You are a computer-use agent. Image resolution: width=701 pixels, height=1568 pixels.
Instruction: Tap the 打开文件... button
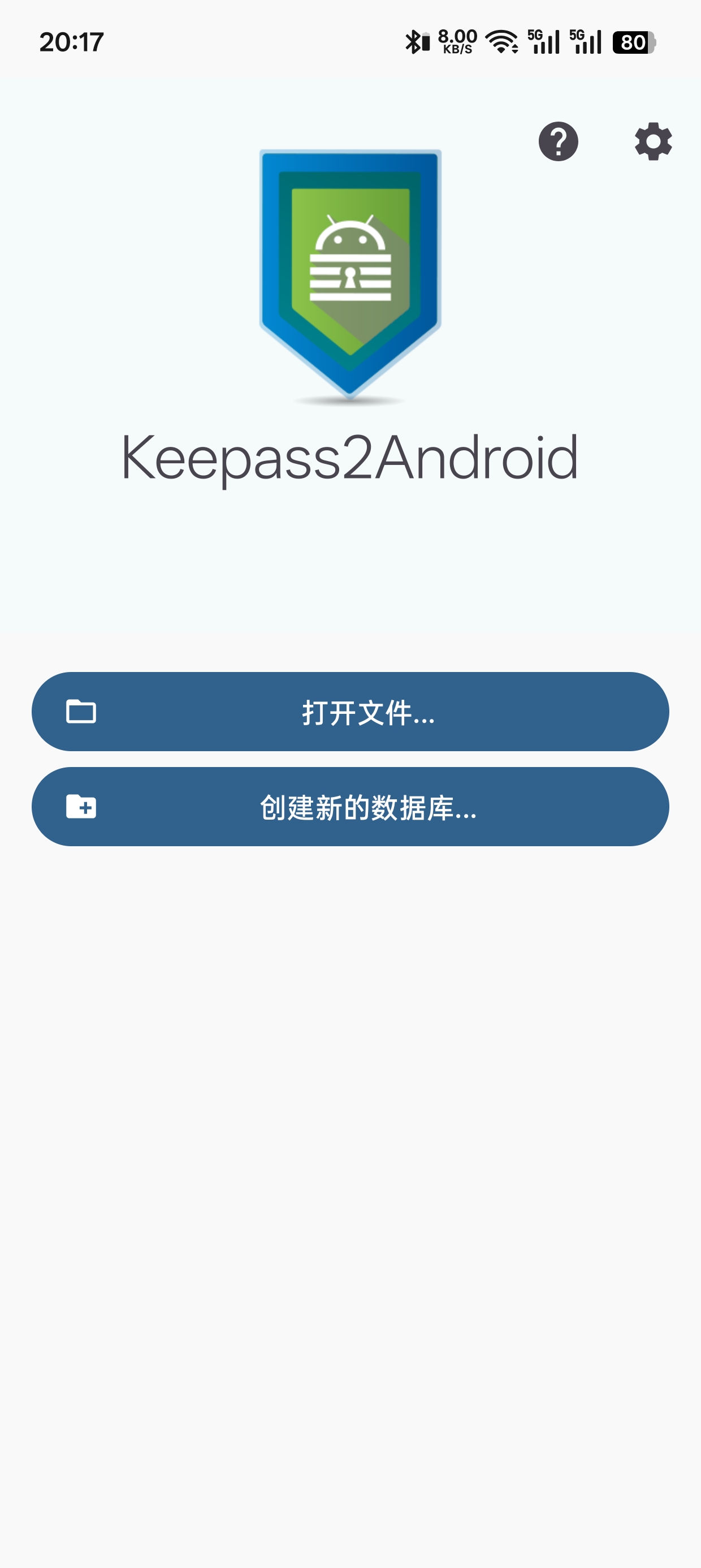click(x=350, y=712)
